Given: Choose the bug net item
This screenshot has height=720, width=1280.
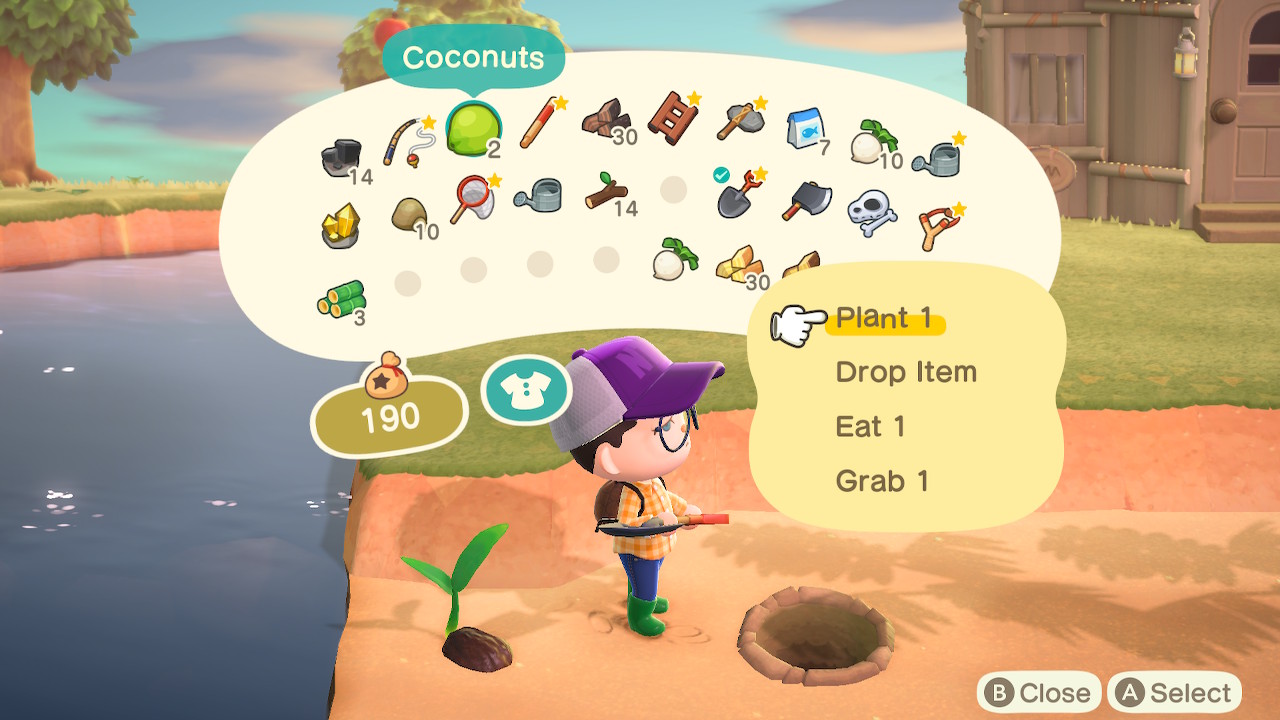Looking at the screenshot, I should 474,197.
